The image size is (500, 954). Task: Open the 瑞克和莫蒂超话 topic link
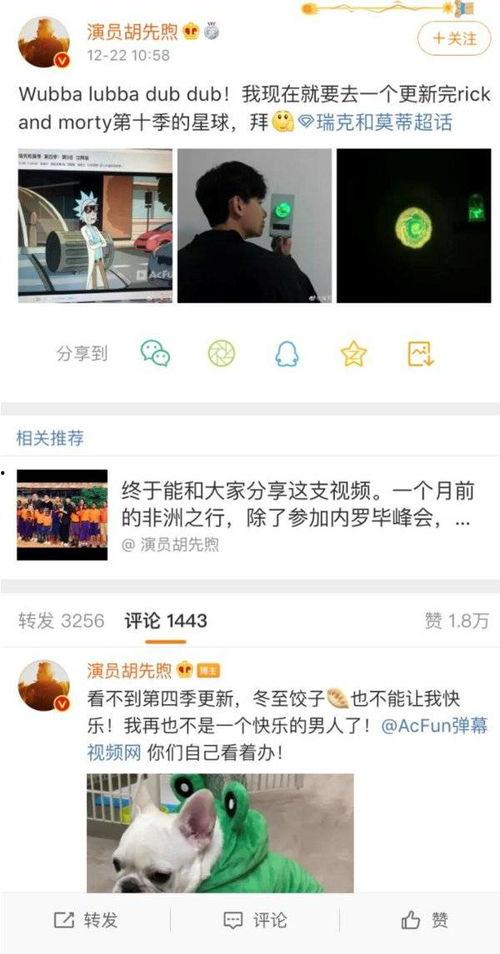pyautogui.click(x=376, y=122)
